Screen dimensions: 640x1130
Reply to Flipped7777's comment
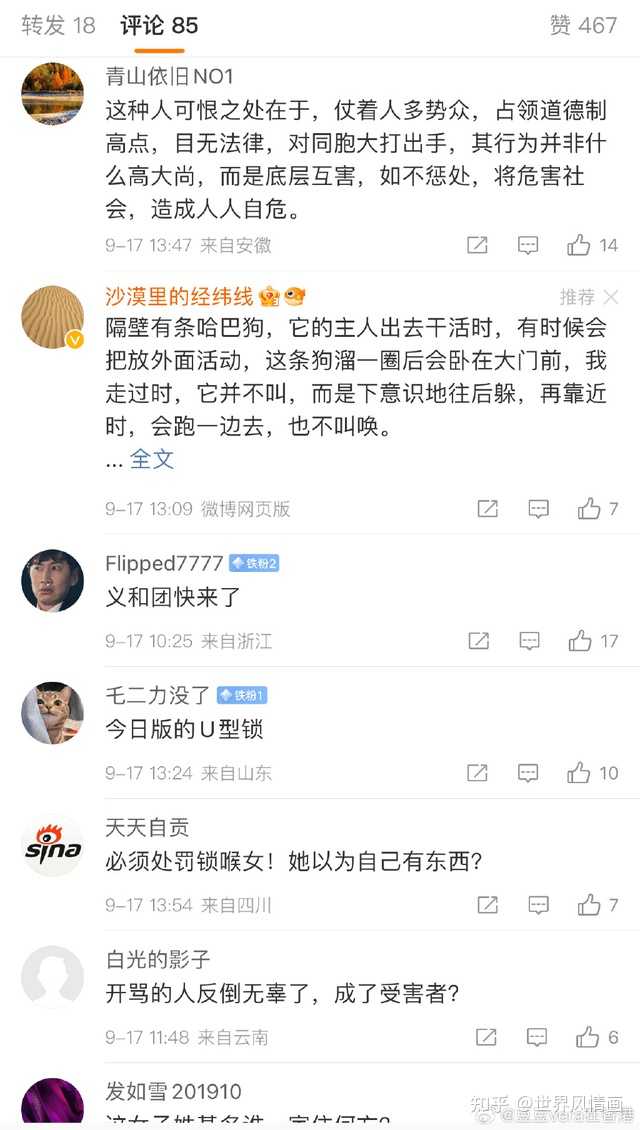pos(529,641)
